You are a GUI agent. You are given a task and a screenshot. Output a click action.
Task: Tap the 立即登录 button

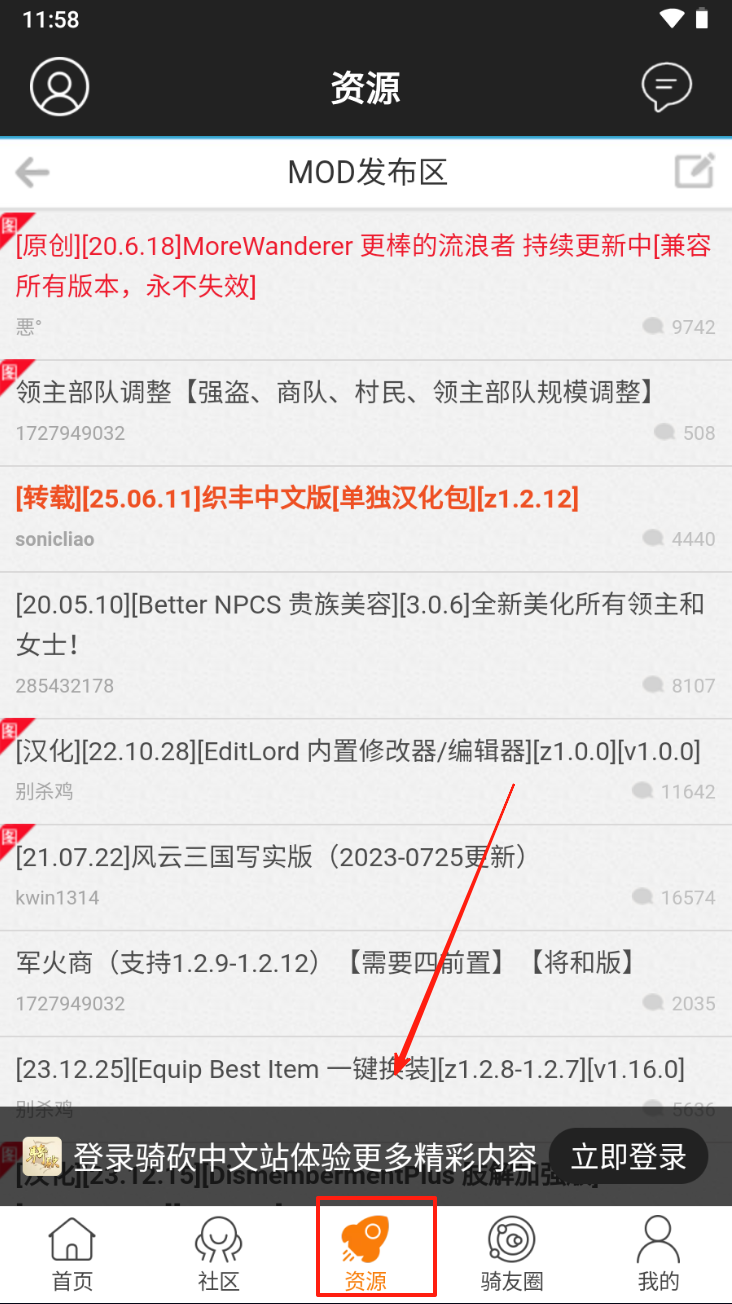click(x=628, y=1158)
